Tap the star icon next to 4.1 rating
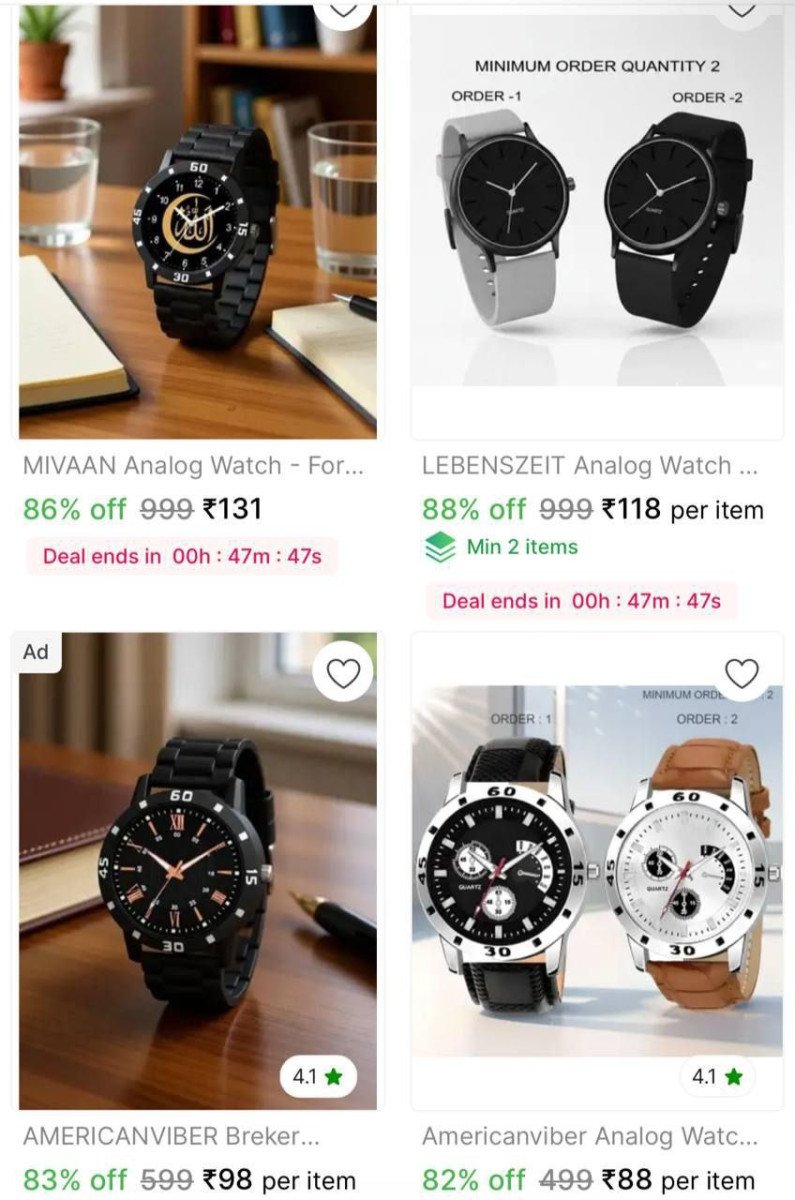Screen dimensions: 795x1200 (333, 1076)
